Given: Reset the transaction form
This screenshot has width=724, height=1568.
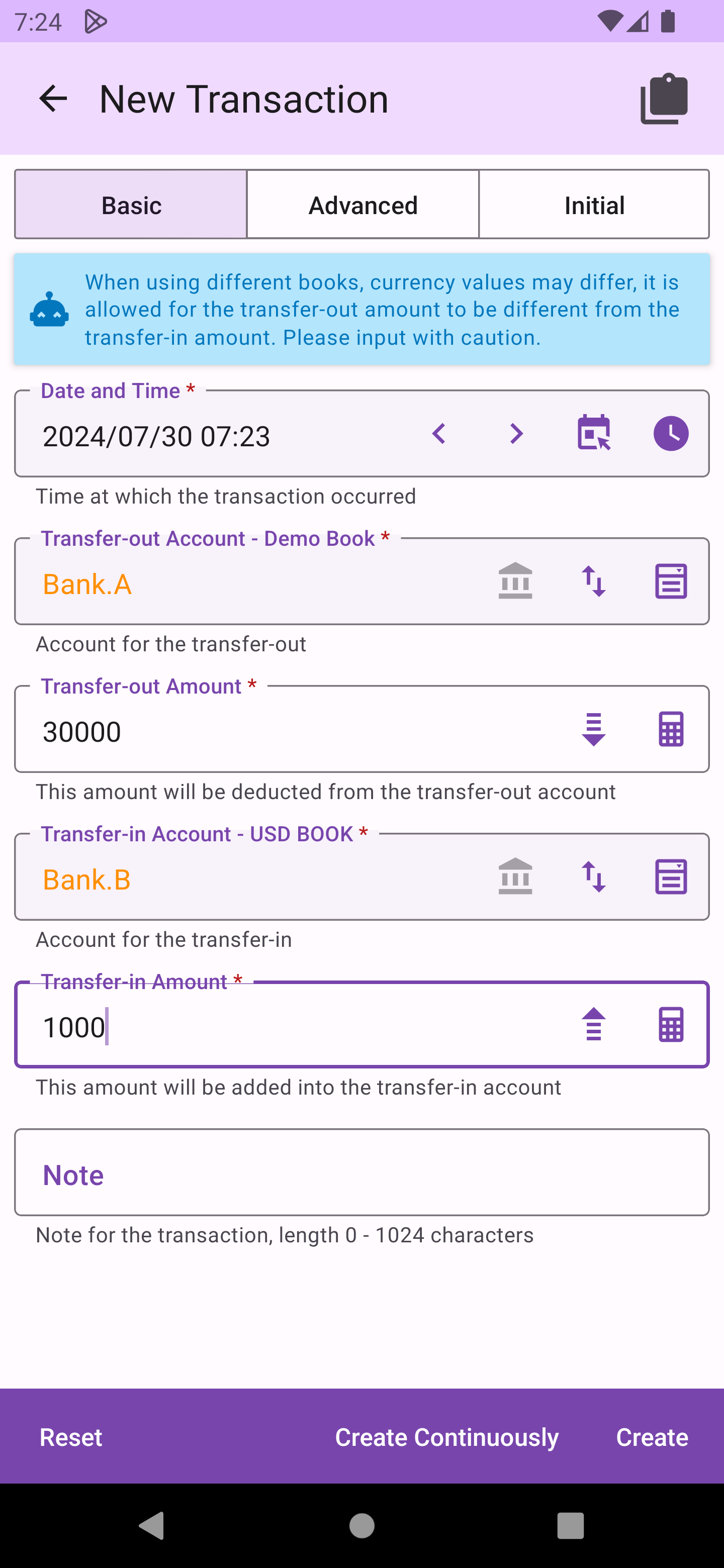Looking at the screenshot, I should (x=70, y=1437).
